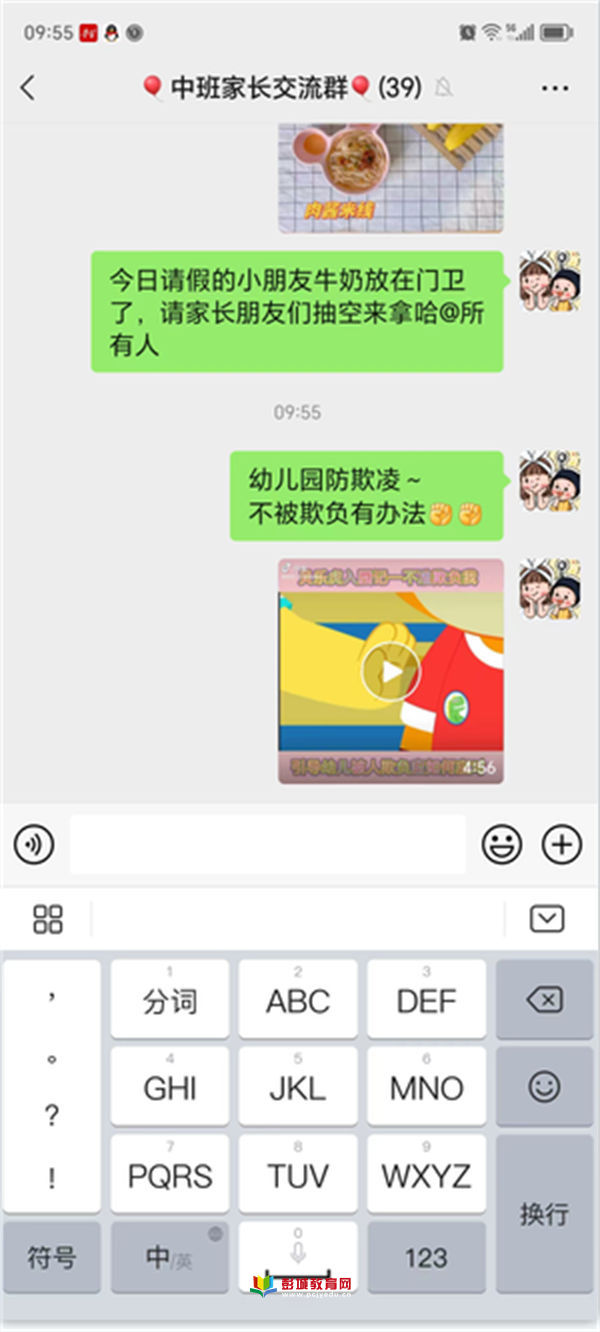Tap the JKL key
Viewport: 600px width, 1332px height.
pyautogui.click(x=298, y=1087)
